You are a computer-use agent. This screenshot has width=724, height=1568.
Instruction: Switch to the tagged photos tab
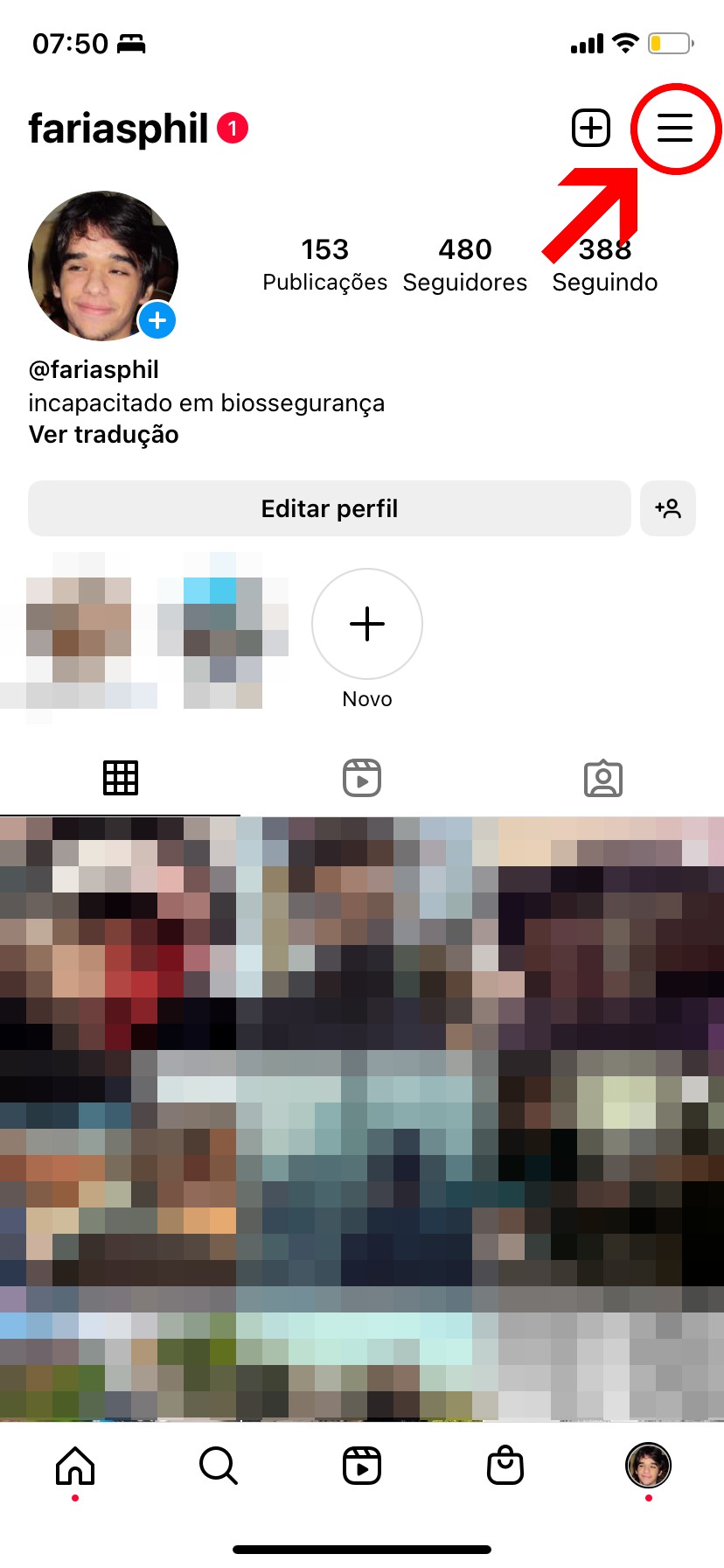click(x=602, y=778)
